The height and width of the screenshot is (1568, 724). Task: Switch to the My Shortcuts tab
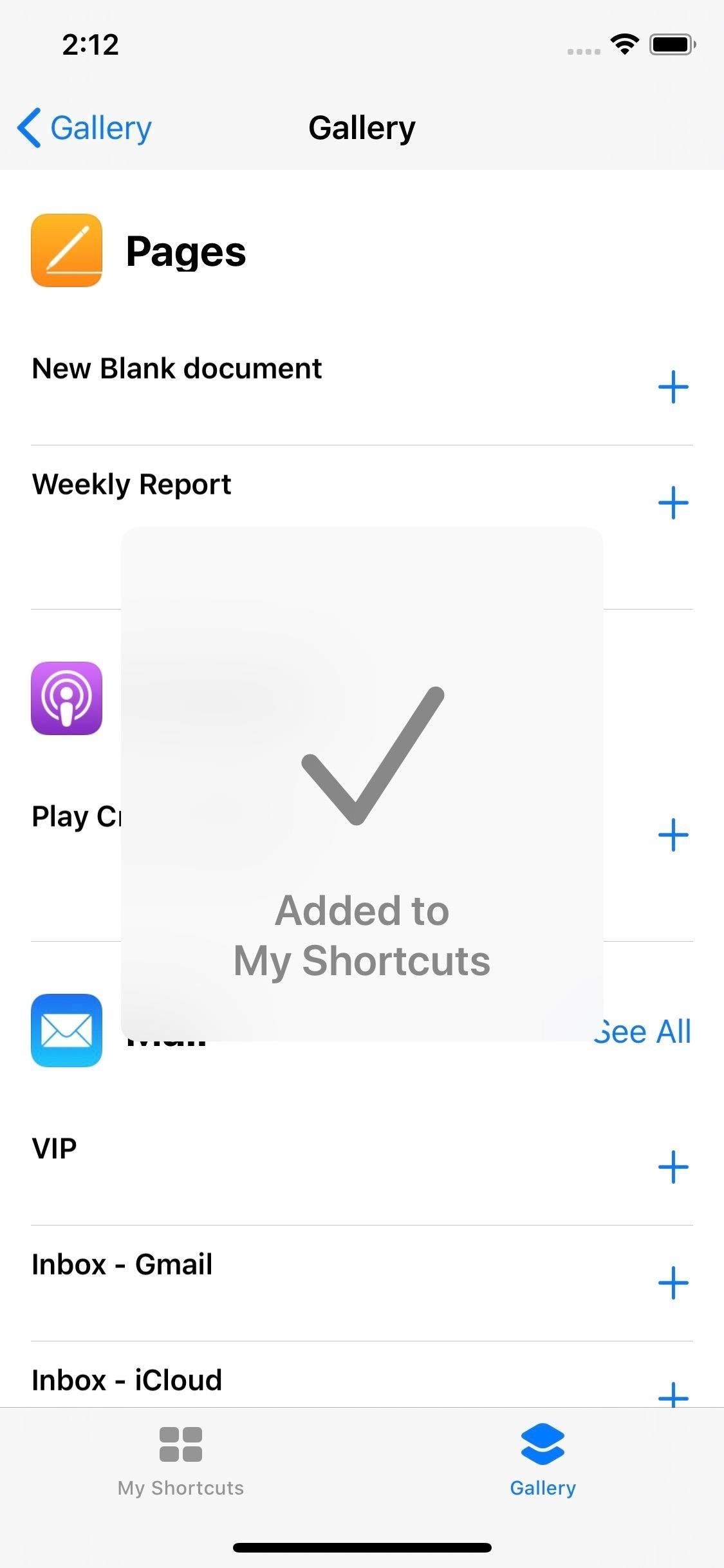[180, 1474]
